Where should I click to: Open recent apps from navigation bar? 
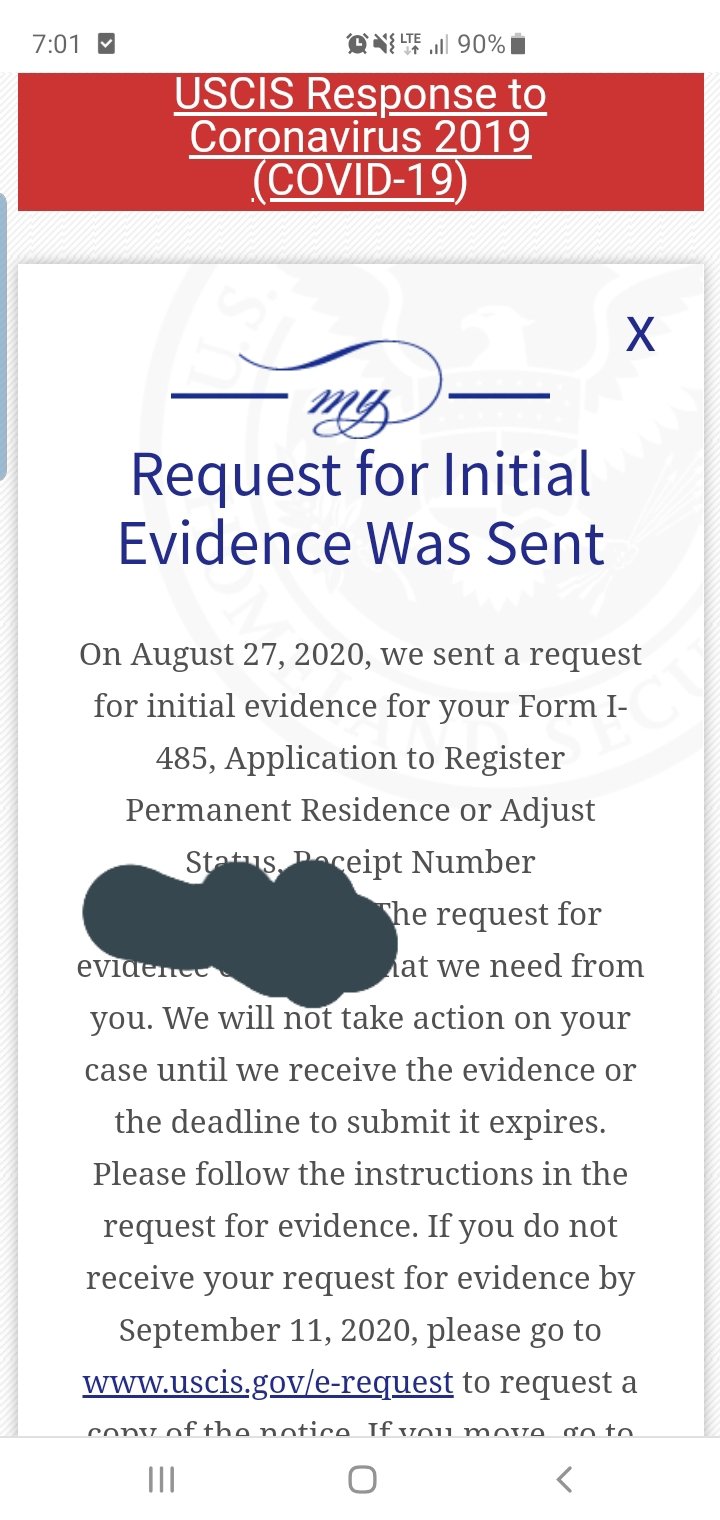coord(161,1479)
